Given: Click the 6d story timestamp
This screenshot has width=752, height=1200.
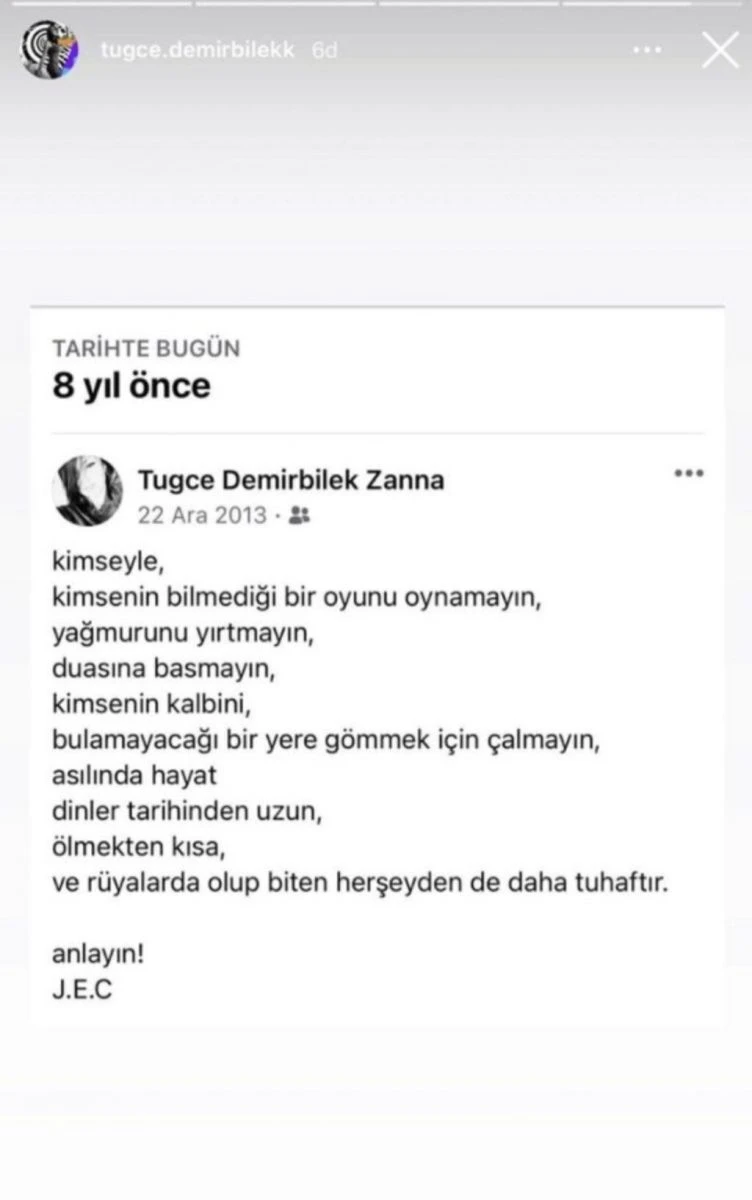Looking at the screenshot, I should point(323,48).
